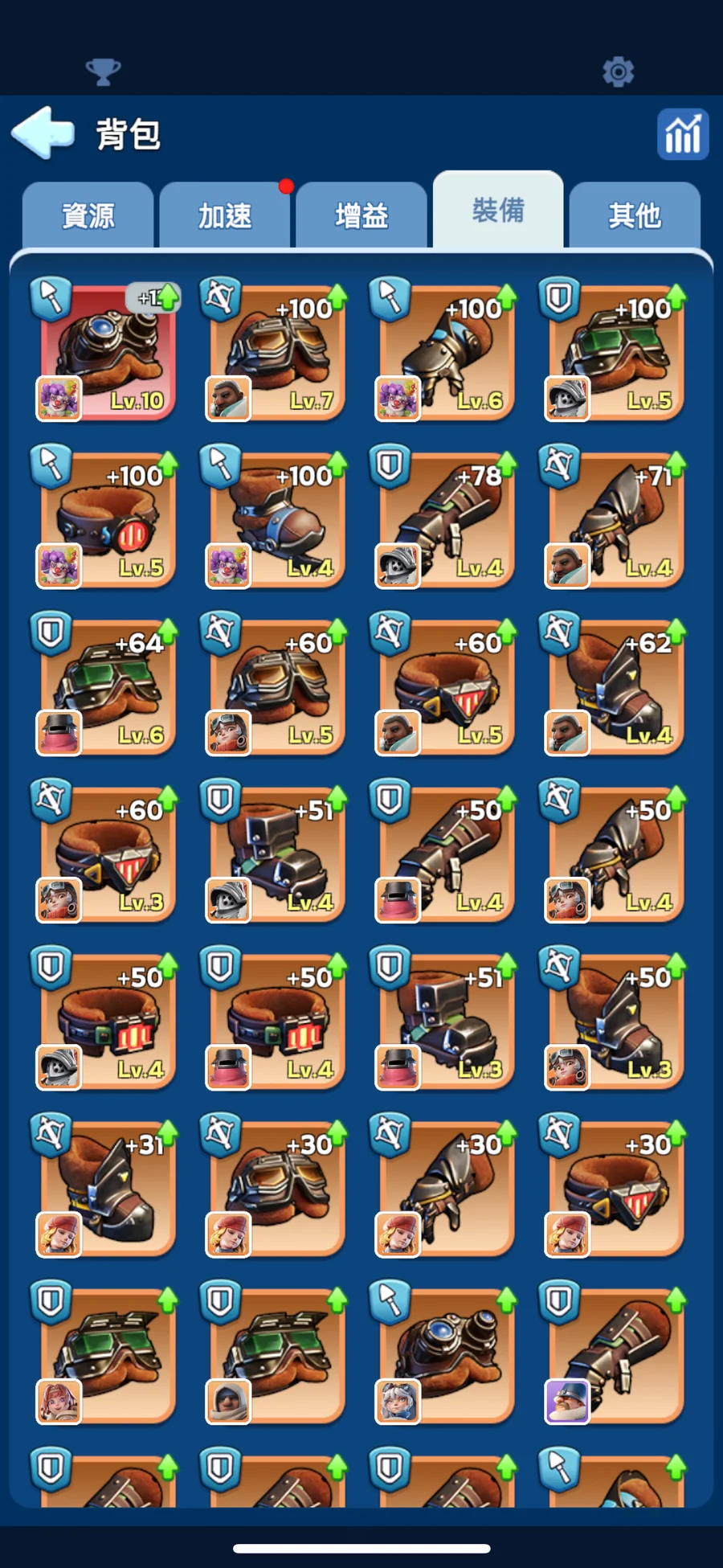Select the +51 Lv.4 boot
This screenshot has height=1568, width=723.
[x=277, y=853]
